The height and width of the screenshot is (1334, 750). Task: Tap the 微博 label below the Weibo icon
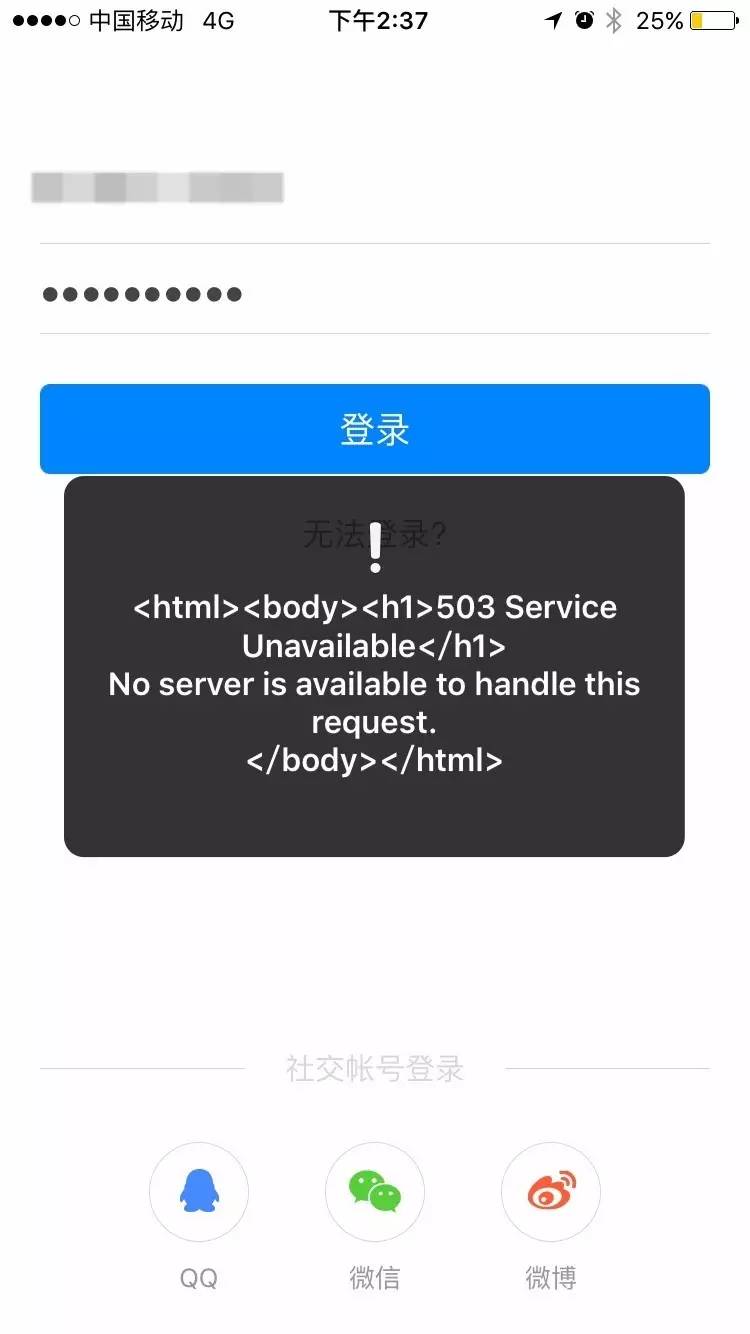pos(551,1277)
